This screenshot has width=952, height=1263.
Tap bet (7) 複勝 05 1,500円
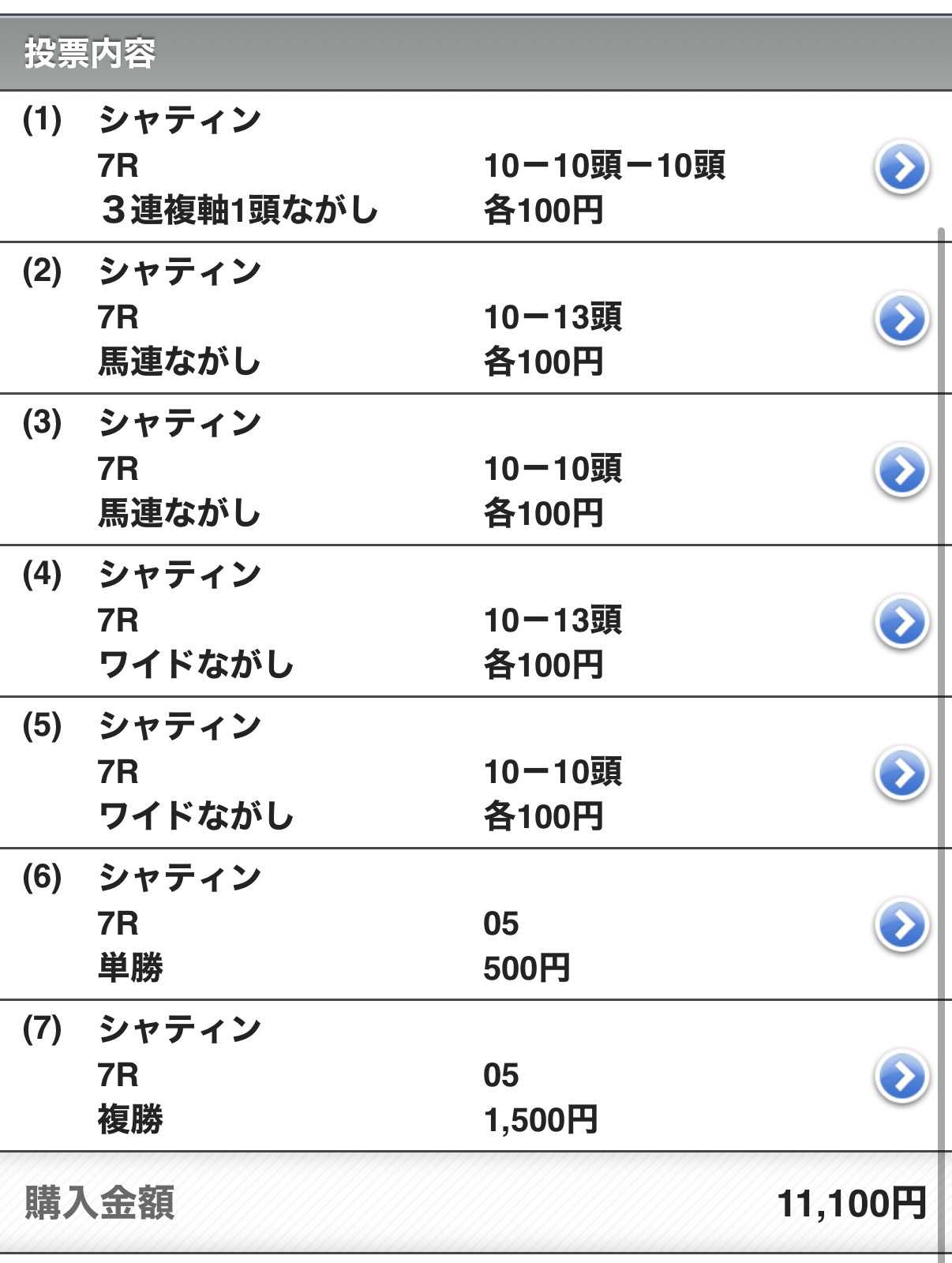click(901, 1077)
